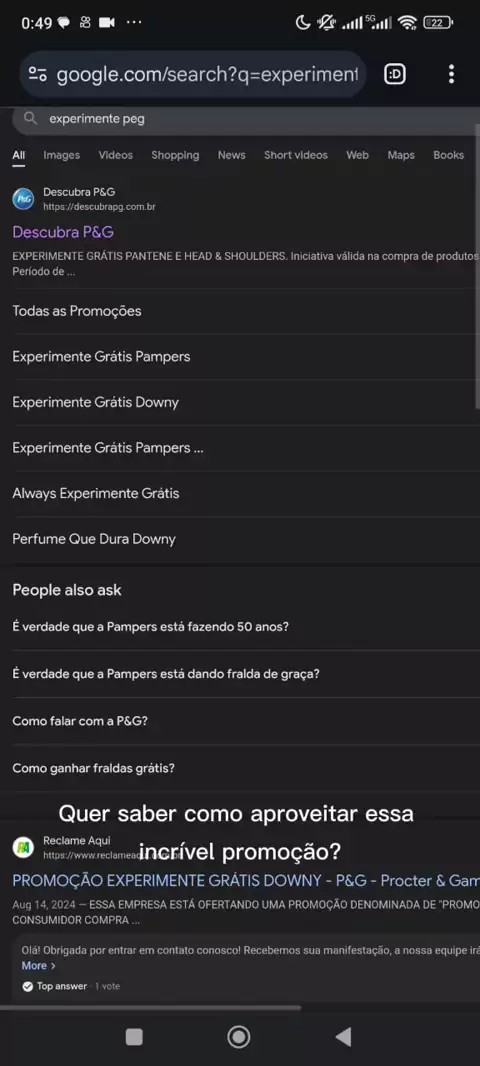This screenshot has height=1066, width=480.
Task: Go back with the system back button
Action: click(344, 1037)
